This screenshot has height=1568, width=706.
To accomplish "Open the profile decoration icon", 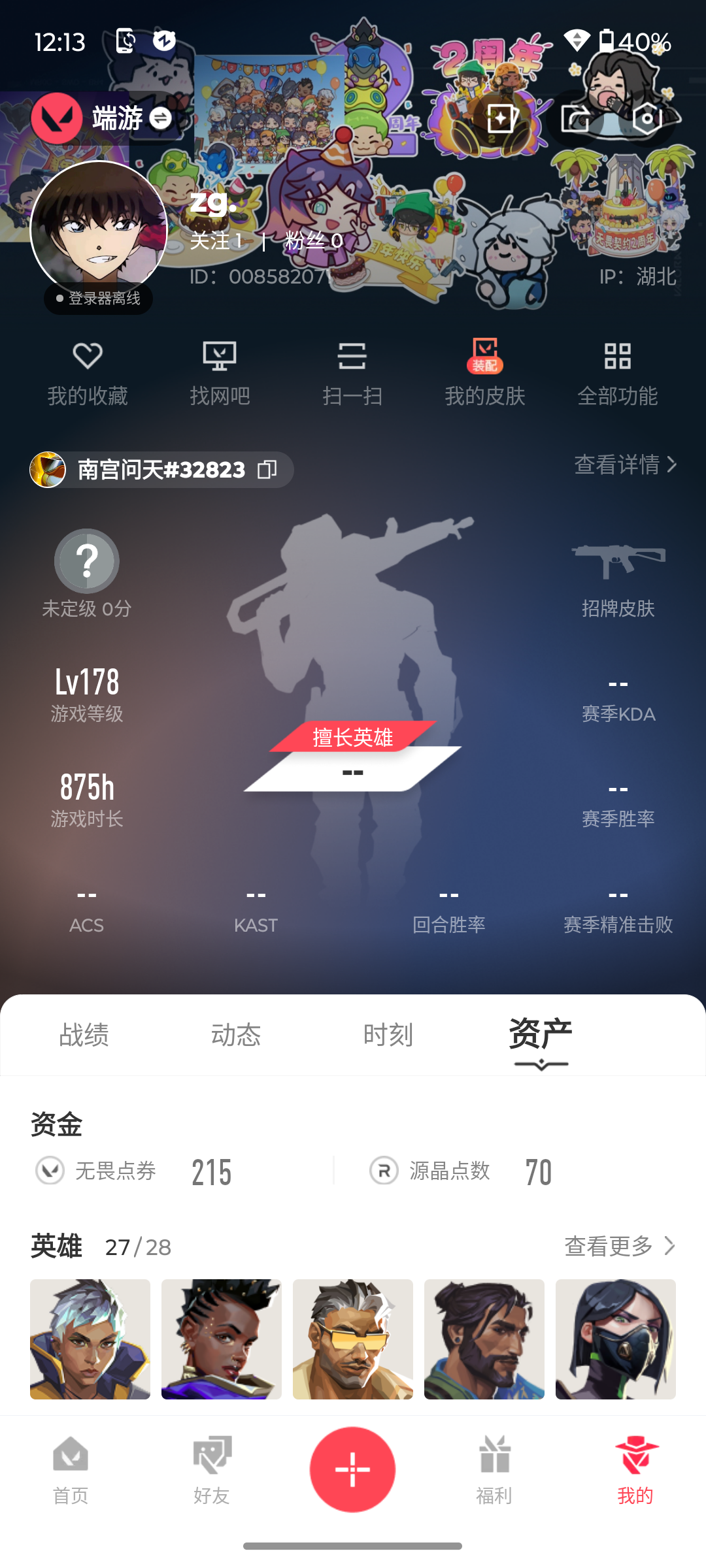I will (502, 118).
